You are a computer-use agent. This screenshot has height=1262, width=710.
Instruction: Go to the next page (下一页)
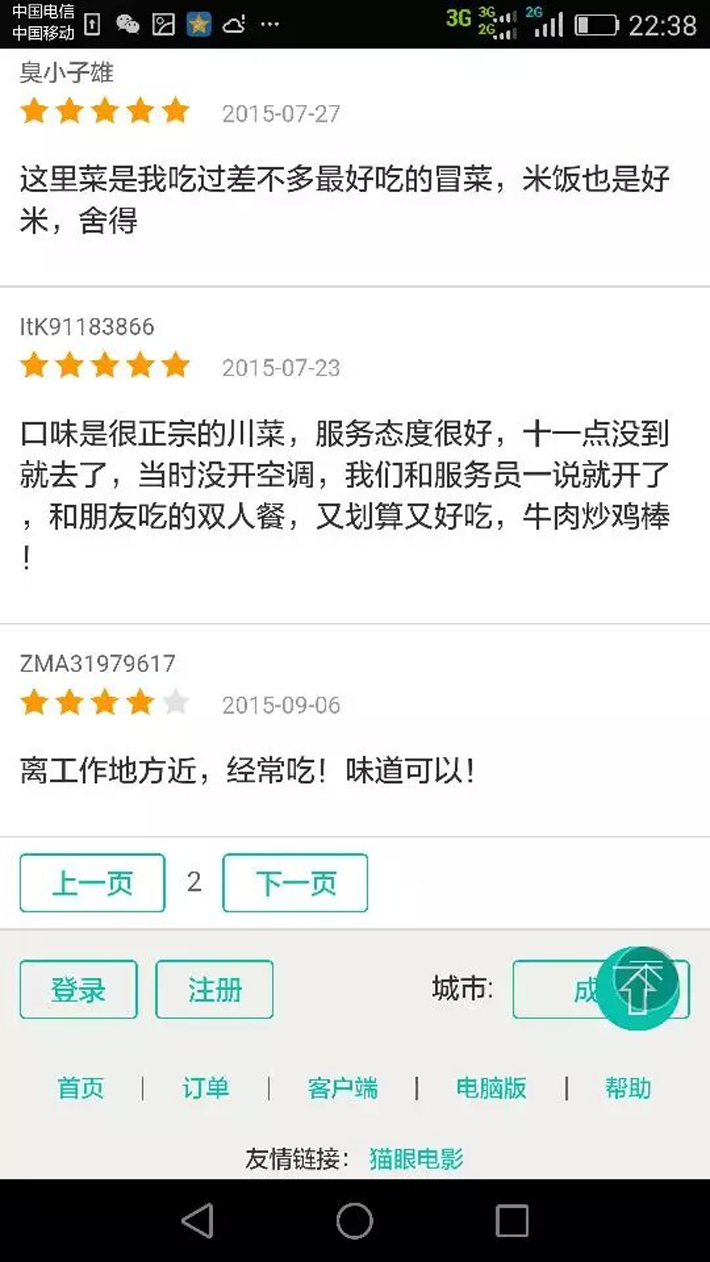click(295, 883)
